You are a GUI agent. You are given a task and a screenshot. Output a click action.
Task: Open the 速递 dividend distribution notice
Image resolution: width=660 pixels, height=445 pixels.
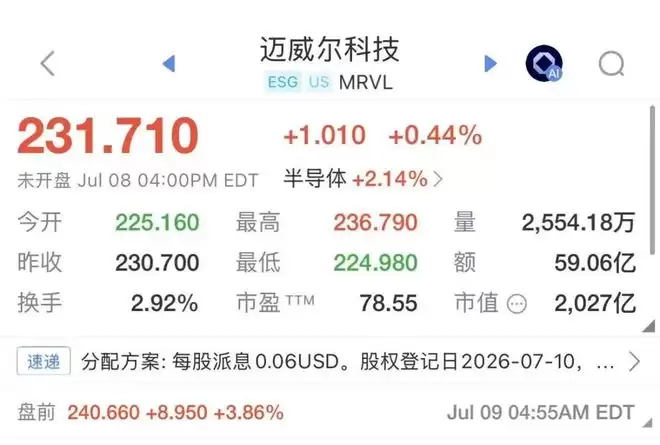tap(329, 361)
